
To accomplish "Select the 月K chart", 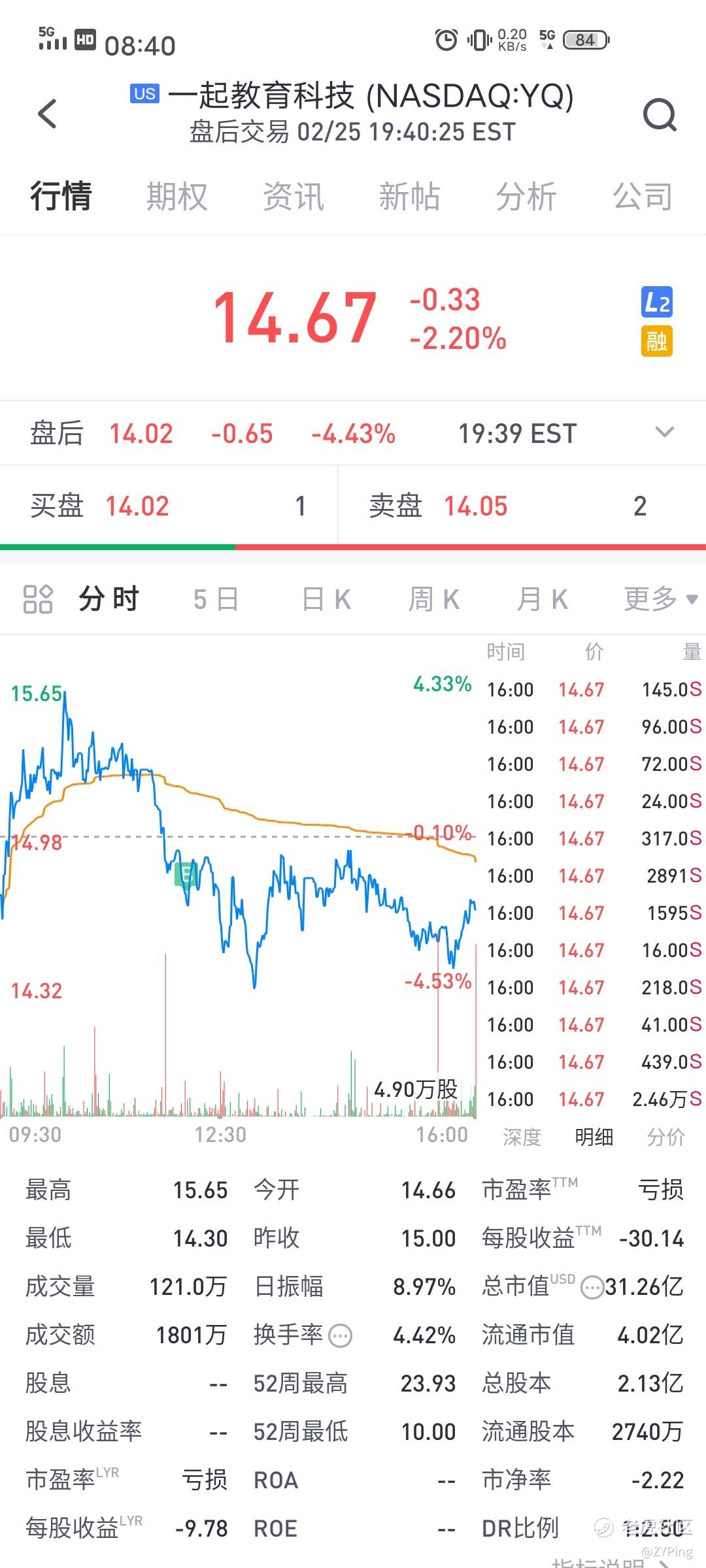I will (543, 599).
